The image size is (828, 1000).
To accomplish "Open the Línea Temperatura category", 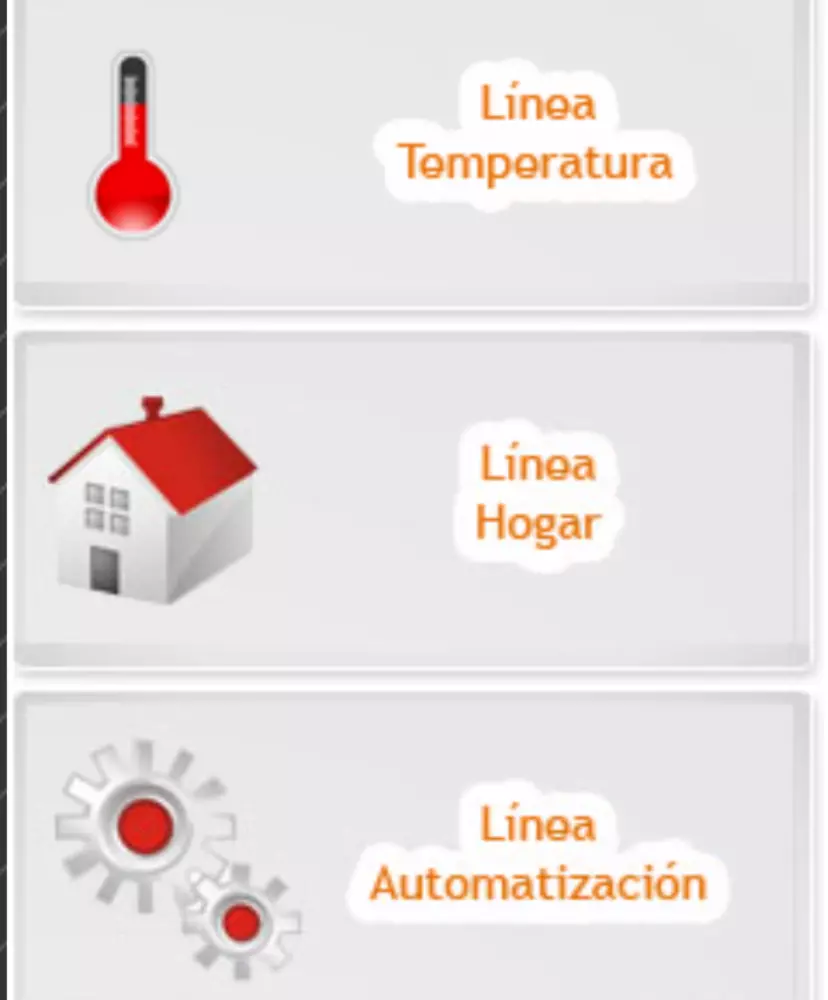I will 537,135.
